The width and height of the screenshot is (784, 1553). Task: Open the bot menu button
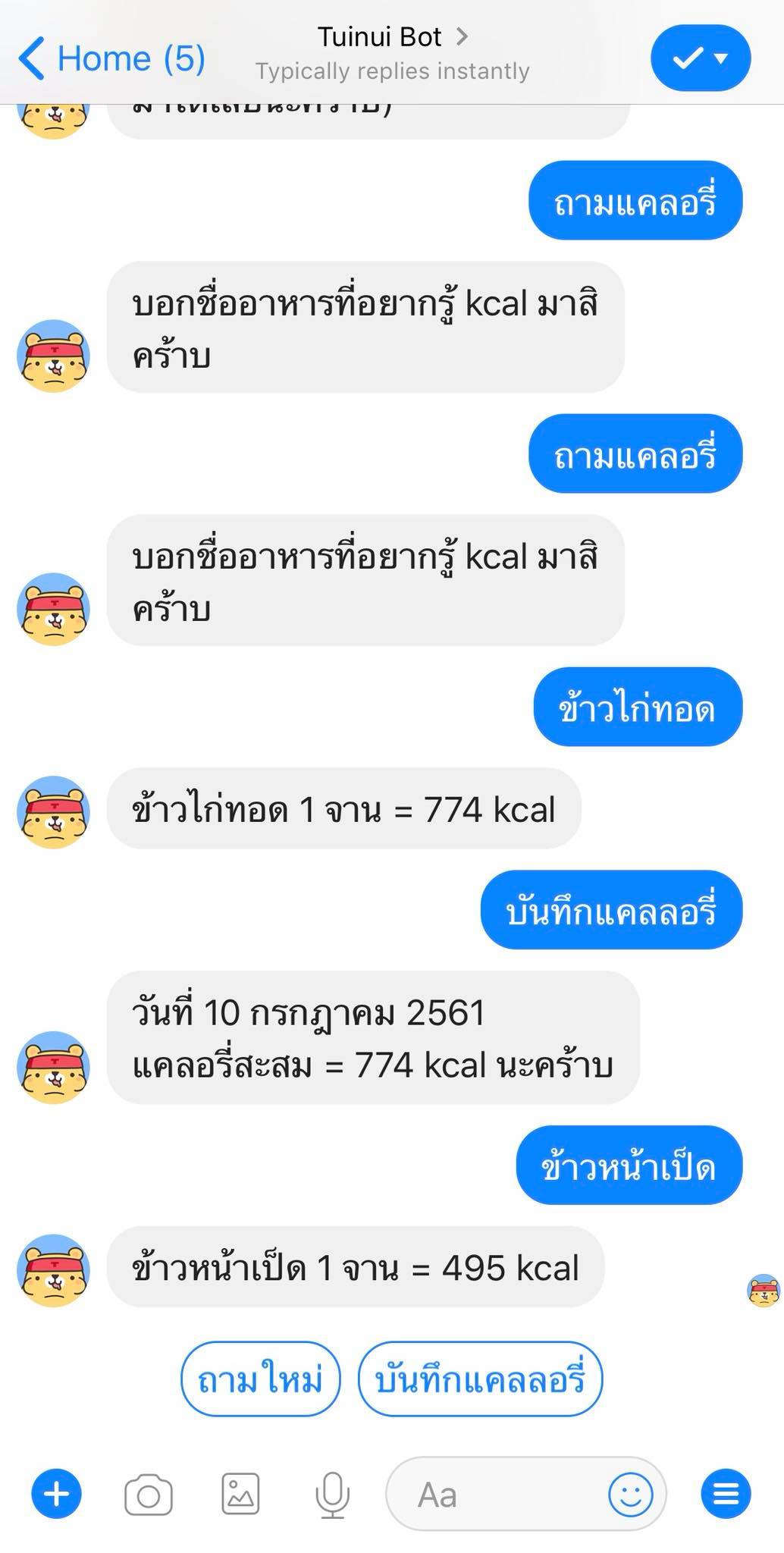coord(726,1494)
